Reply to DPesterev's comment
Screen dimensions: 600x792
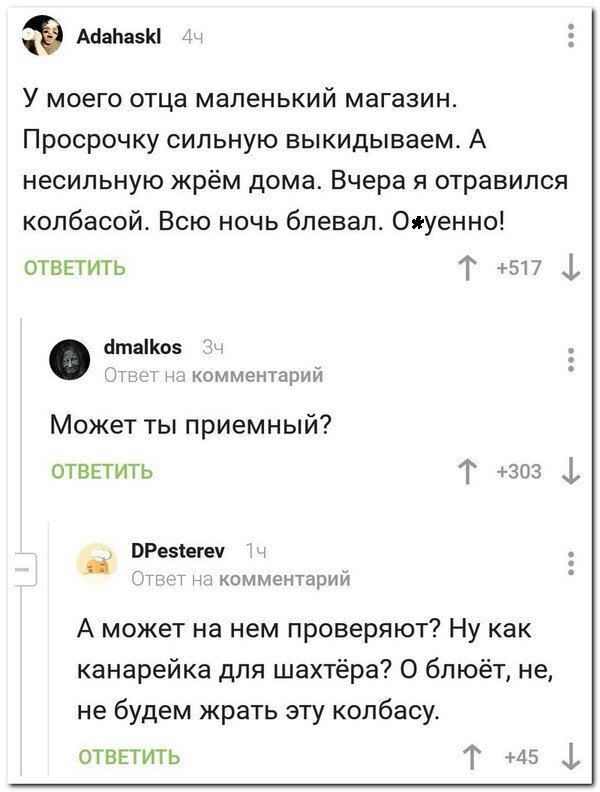(130, 756)
